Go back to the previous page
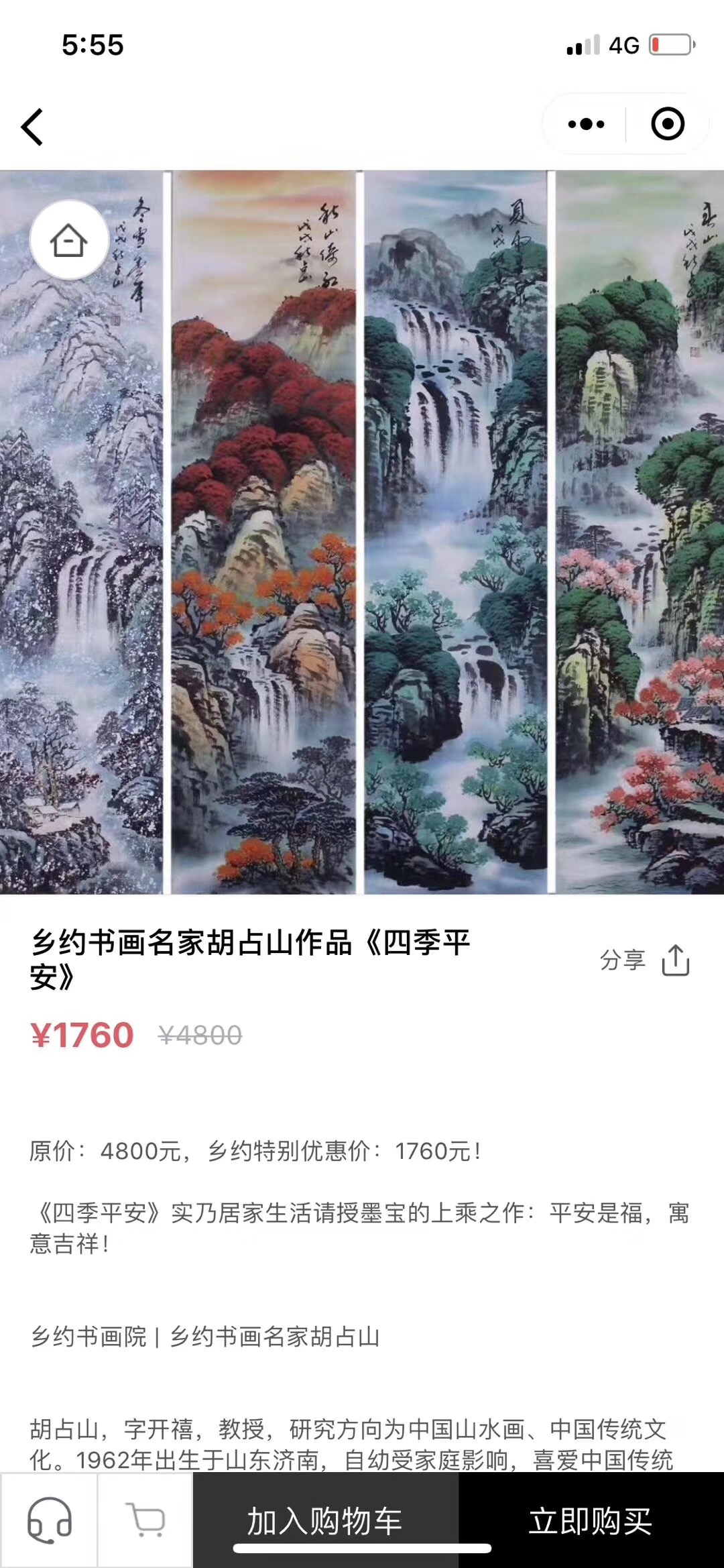This screenshot has width=724, height=1568. (x=32, y=127)
